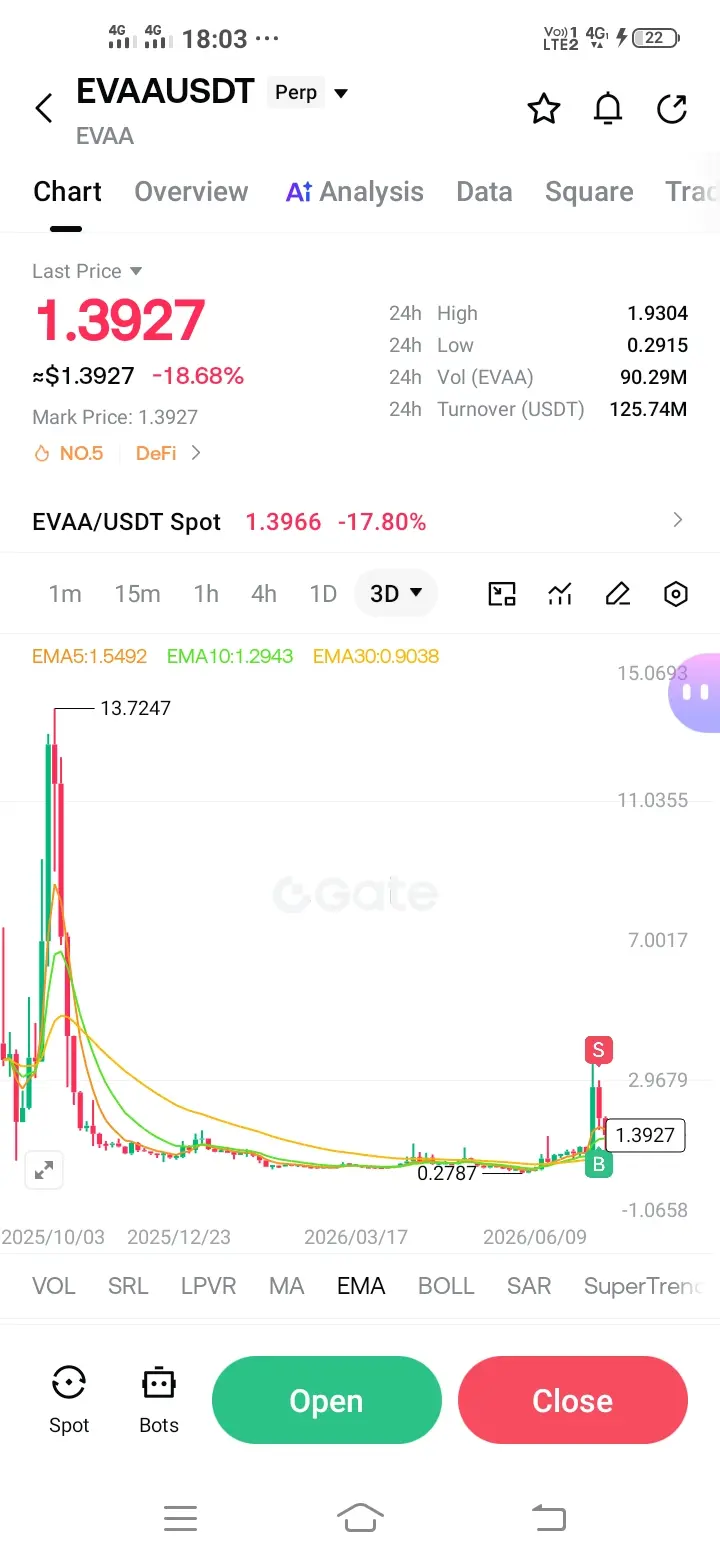
Task: Select the BOLL indicator
Action: click(x=446, y=1286)
